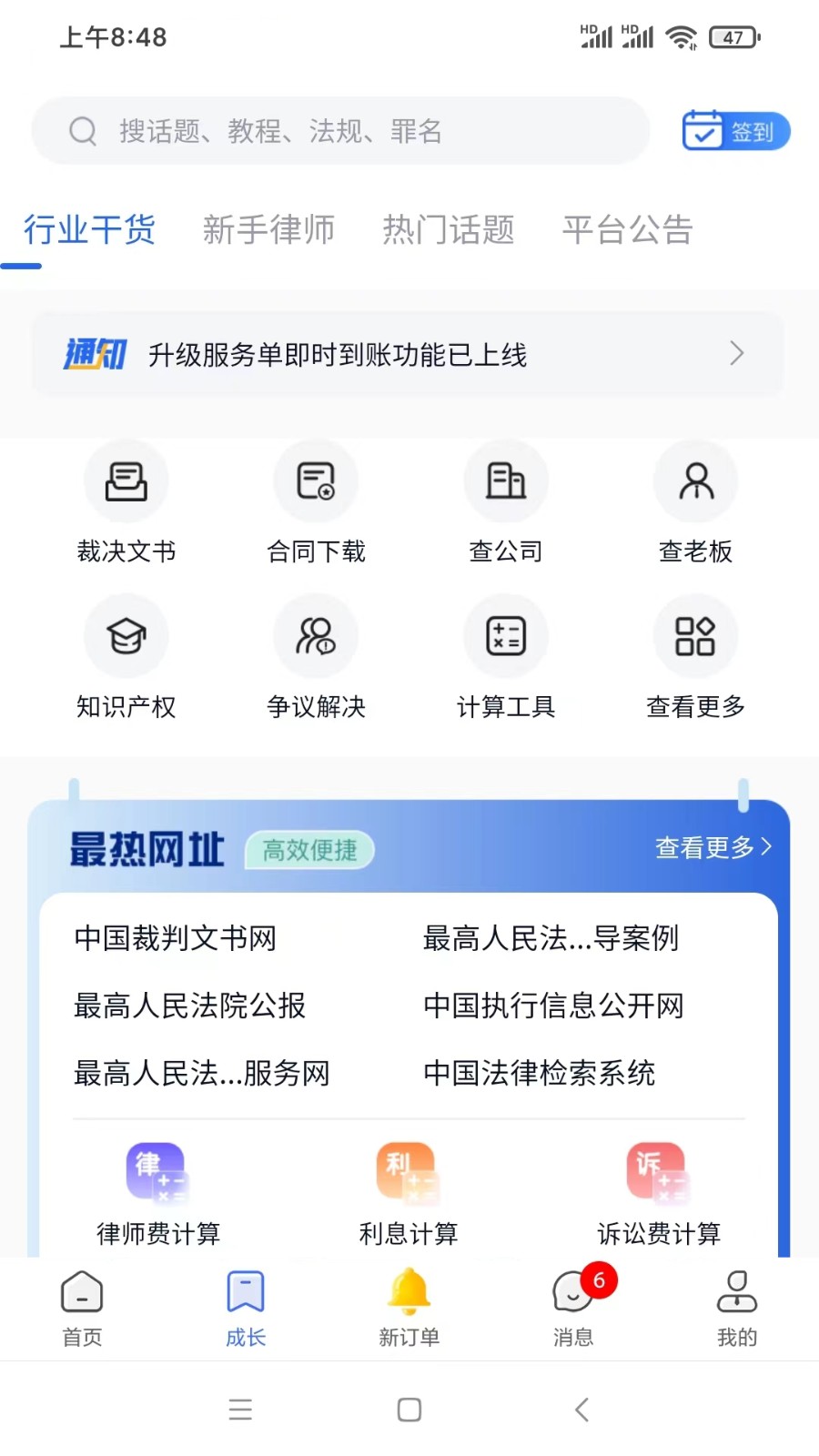
Task: Select the 争议解决 dispute resolution icon
Action: (x=316, y=660)
